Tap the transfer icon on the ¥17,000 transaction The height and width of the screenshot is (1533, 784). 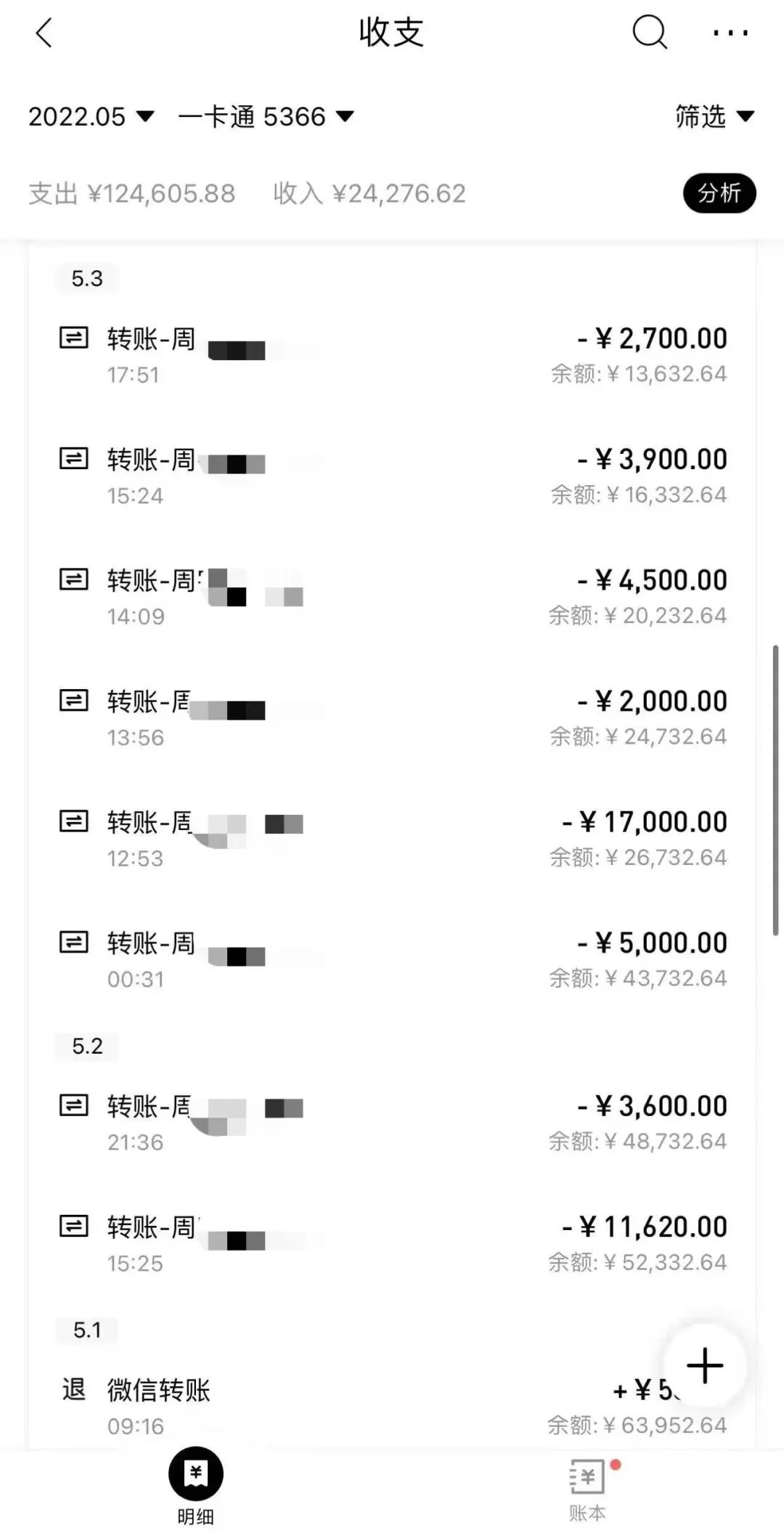click(73, 821)
